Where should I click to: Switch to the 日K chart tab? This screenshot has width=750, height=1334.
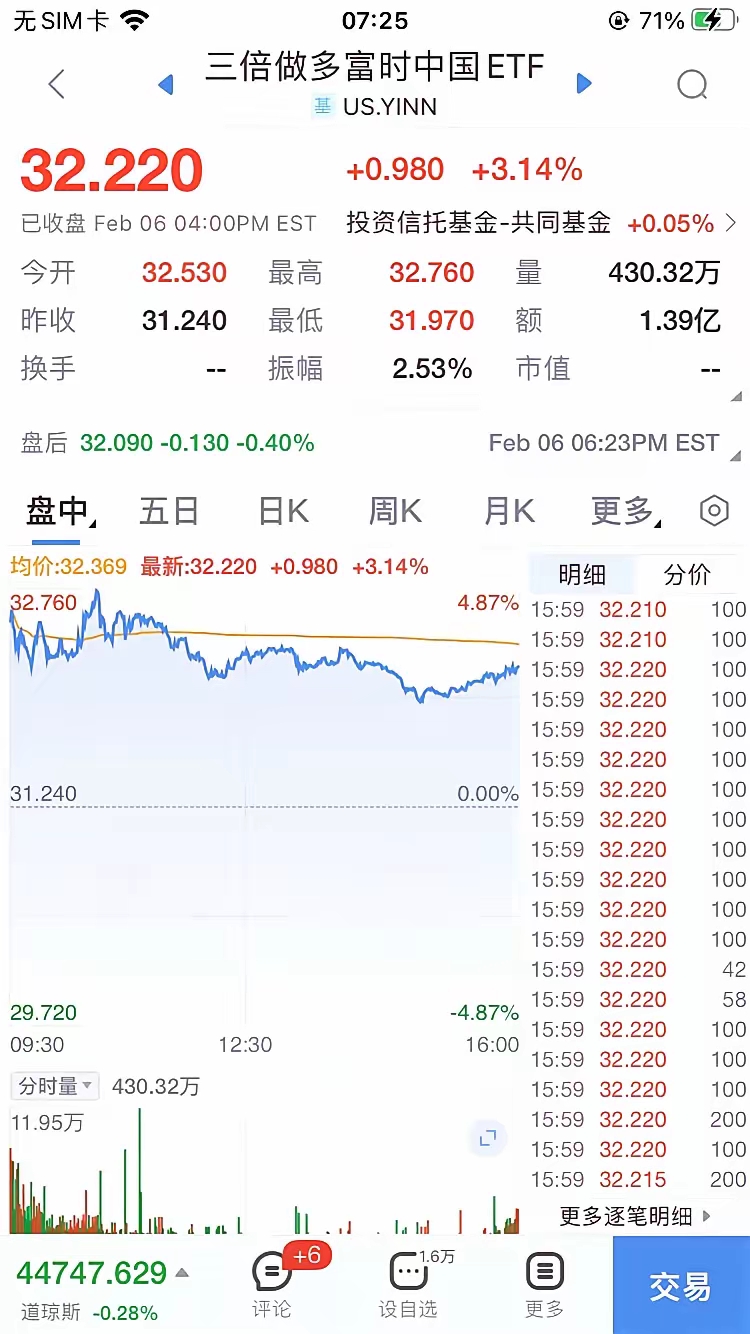tap(282, 511)
